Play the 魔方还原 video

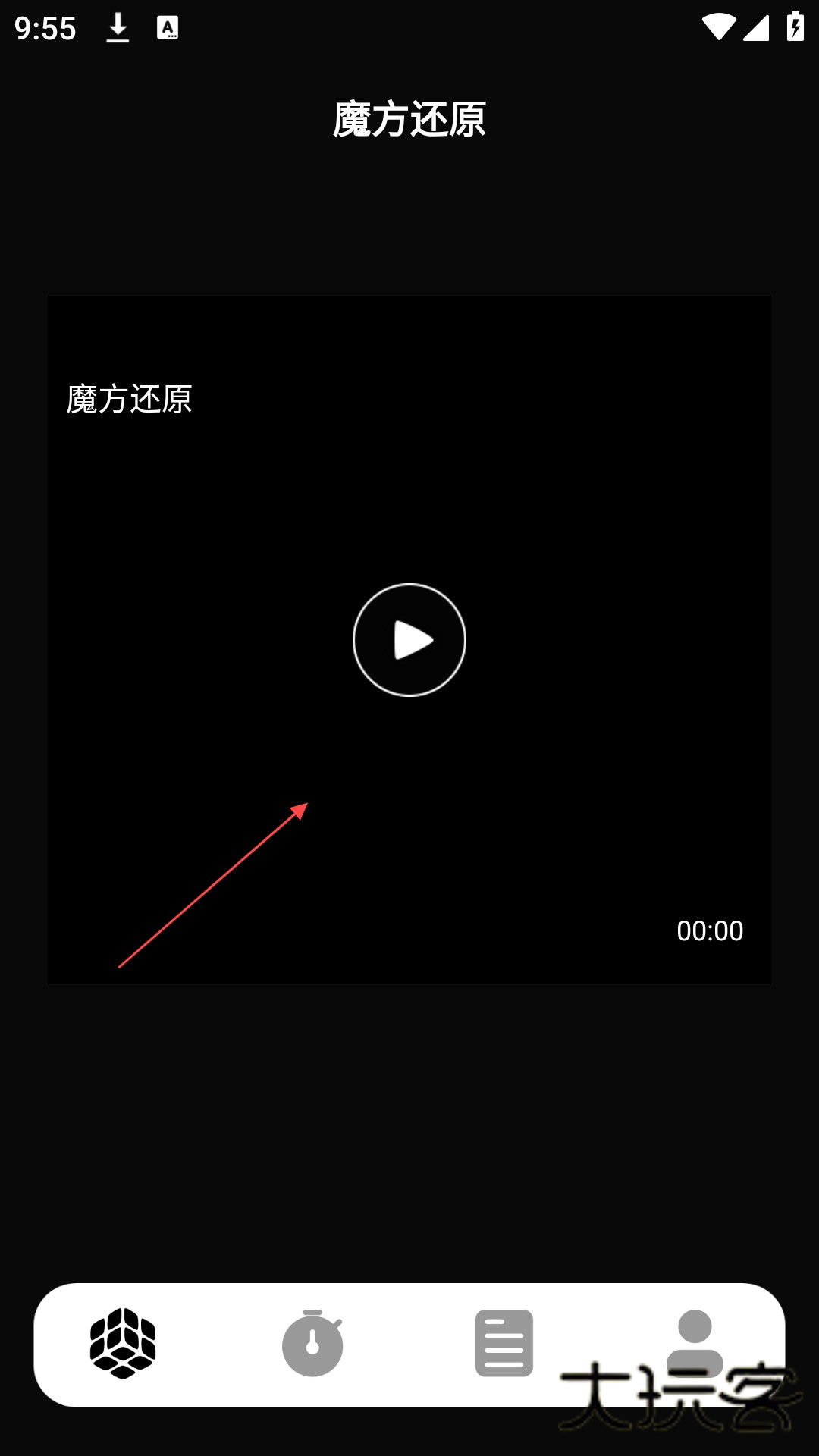[x=409, y=640]
